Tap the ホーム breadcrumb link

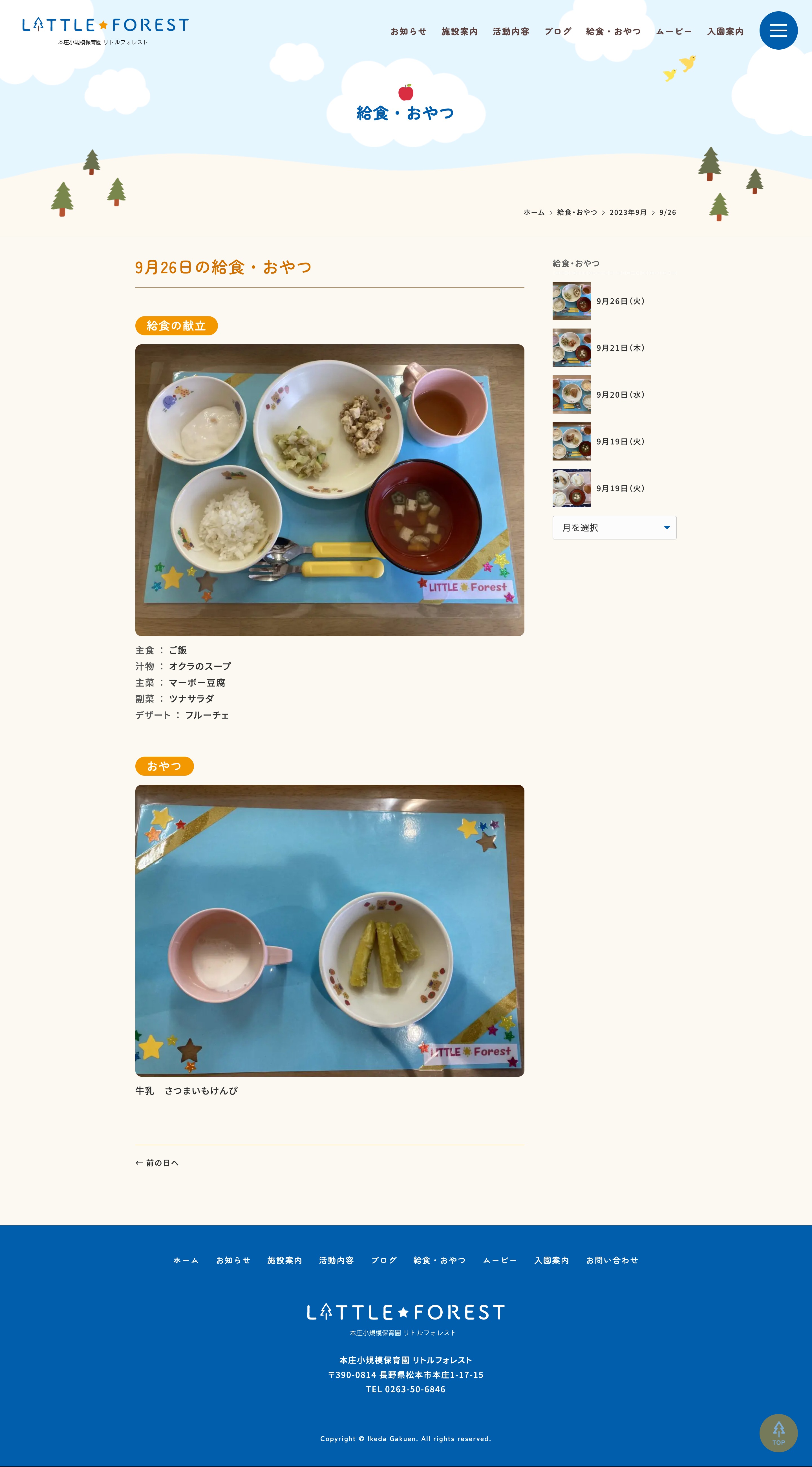[x=533, y=212]
